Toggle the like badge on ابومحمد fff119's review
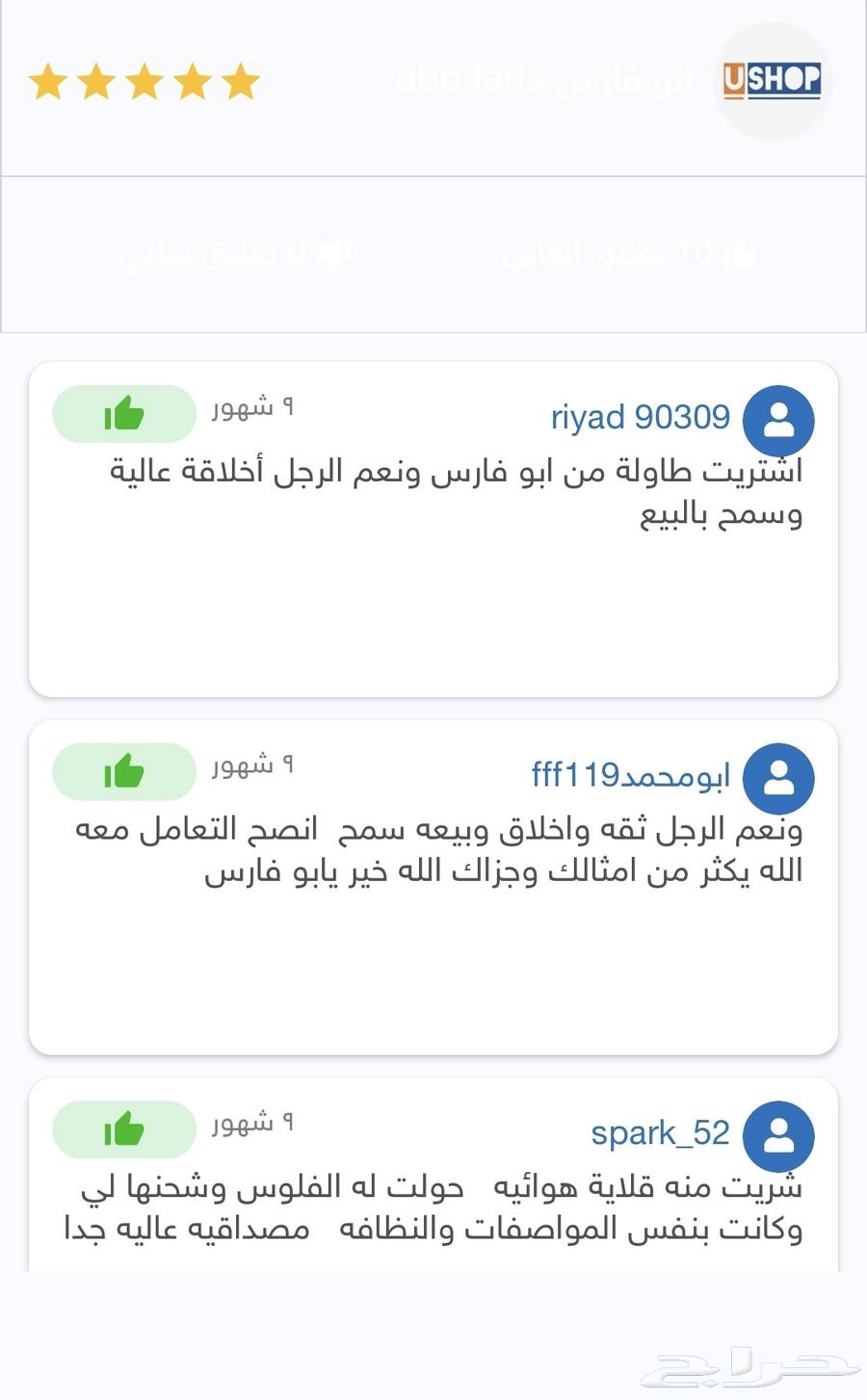Viewport: 867px width, 1400px height. pos(123,771)
